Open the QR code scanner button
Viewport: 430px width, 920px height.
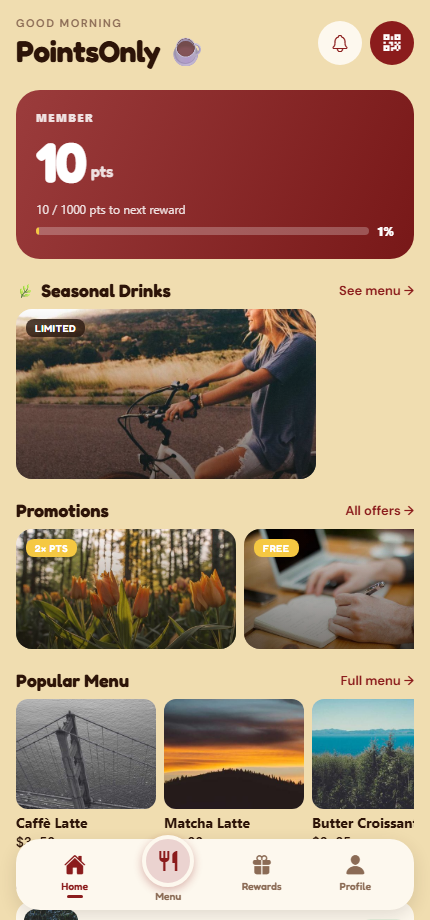click(392, 43)
